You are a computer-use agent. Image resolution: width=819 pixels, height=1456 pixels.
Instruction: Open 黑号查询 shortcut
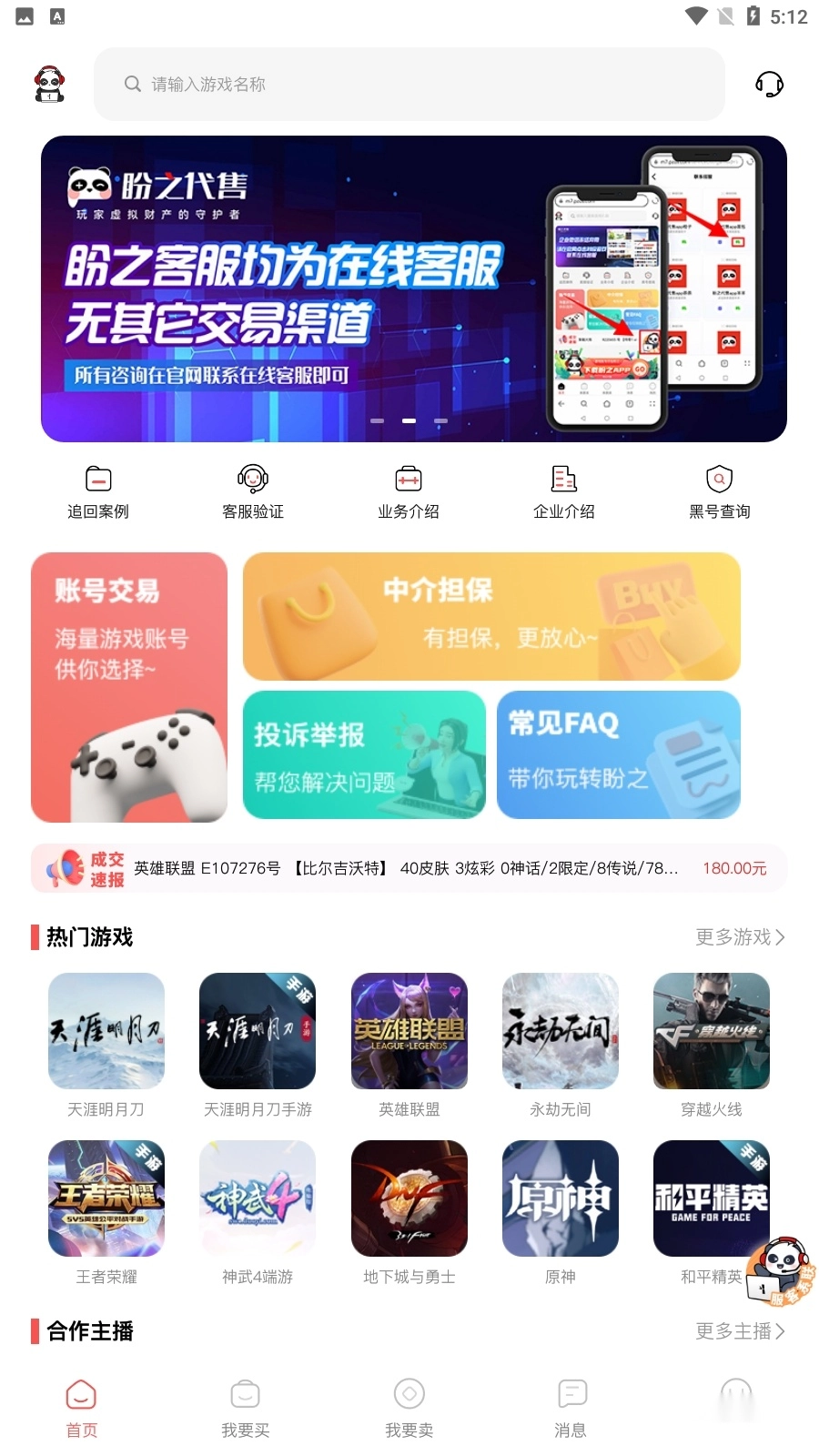[x=719, y=492]
